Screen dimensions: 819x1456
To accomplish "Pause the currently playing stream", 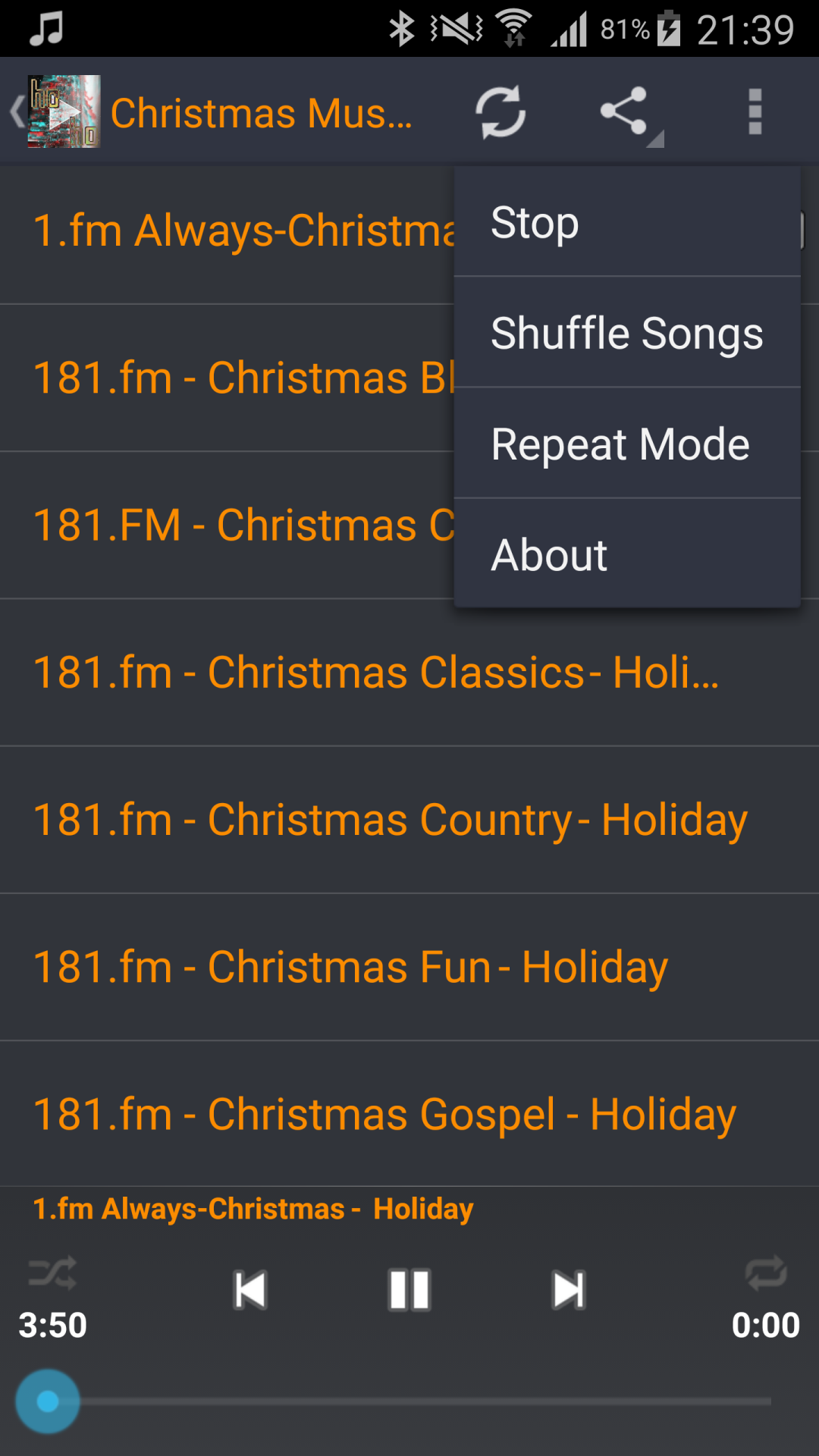I will click(409, 1288).
